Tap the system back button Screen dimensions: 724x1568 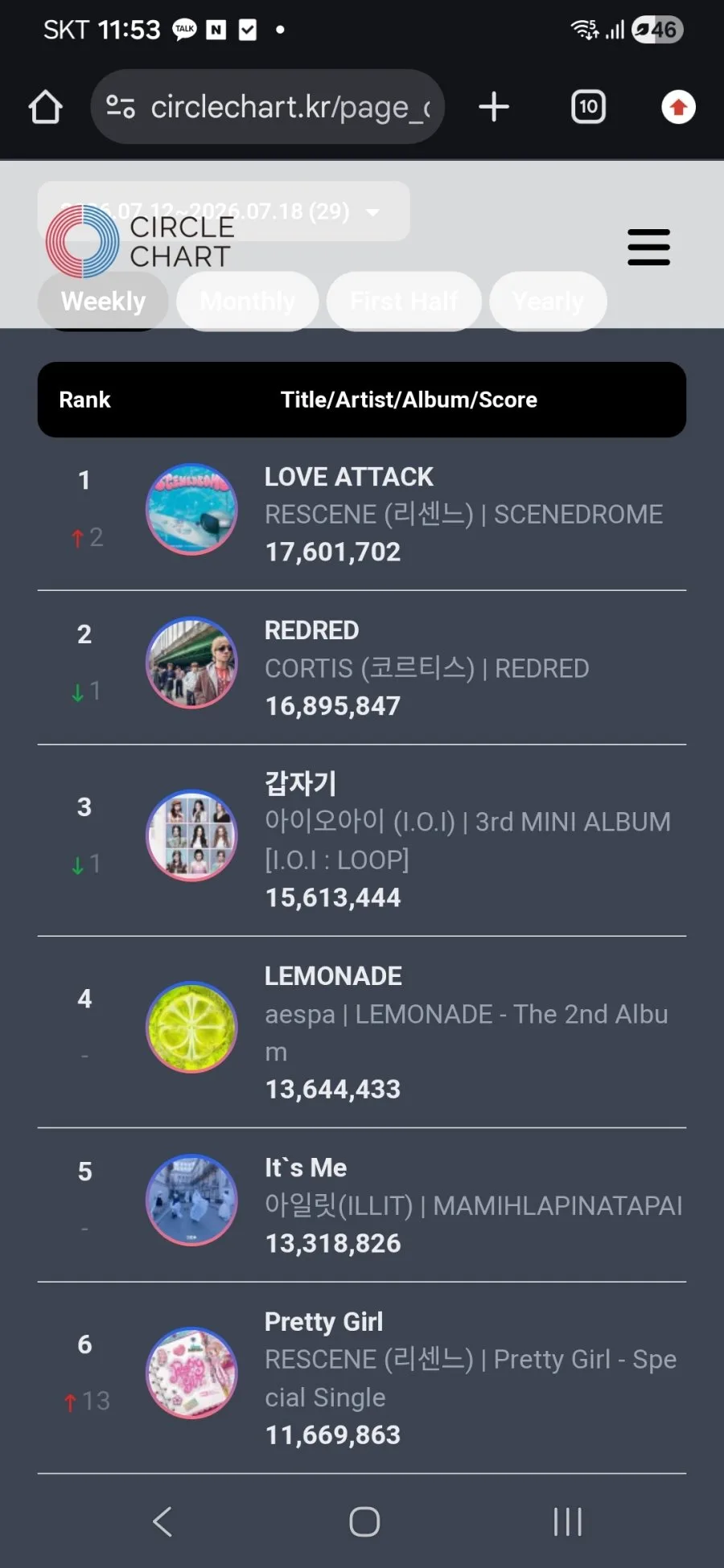pyautogui.click(x=162, y=1521)
